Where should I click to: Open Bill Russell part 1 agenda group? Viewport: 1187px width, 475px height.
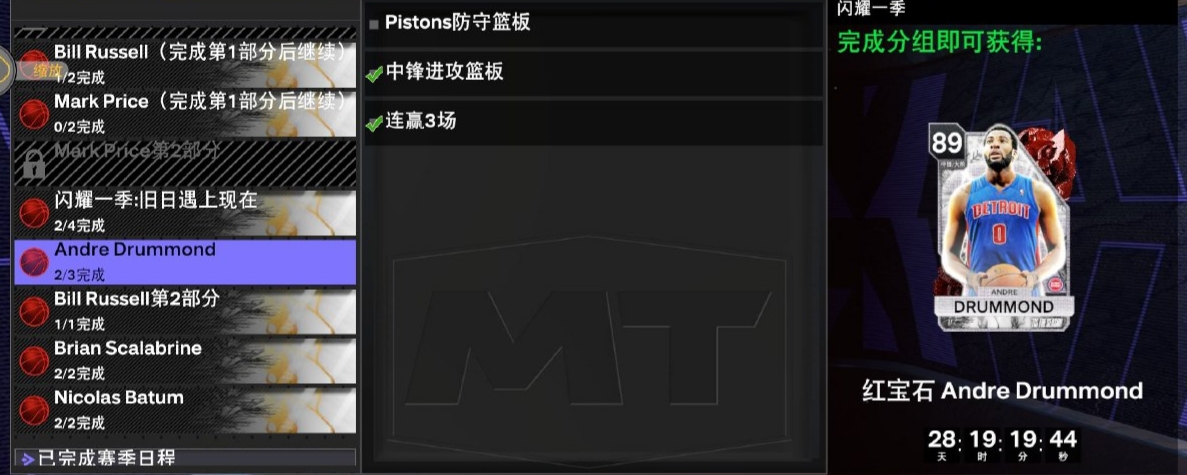click(x=190, y=62)
